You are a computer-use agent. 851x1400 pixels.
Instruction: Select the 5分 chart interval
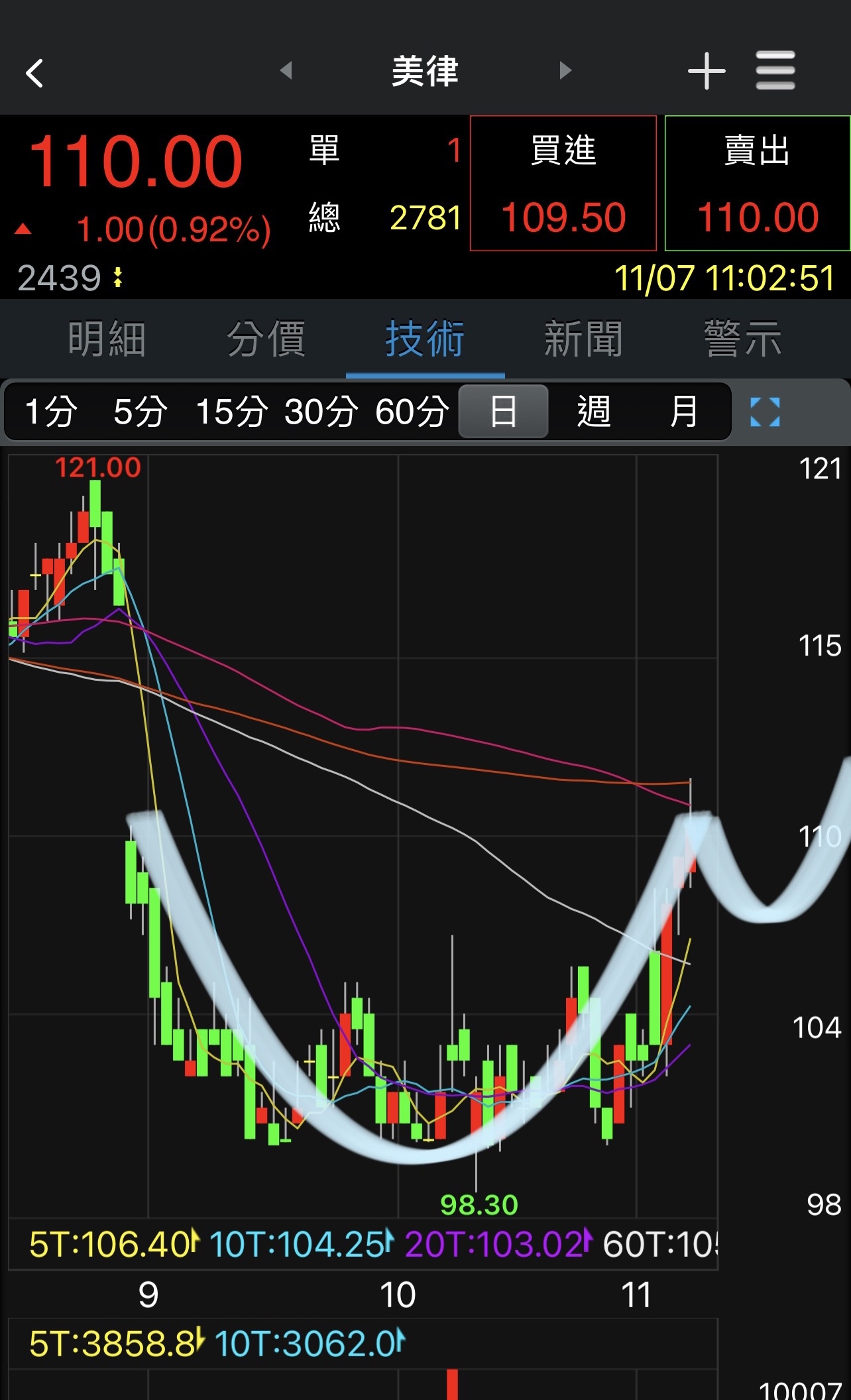140,412
